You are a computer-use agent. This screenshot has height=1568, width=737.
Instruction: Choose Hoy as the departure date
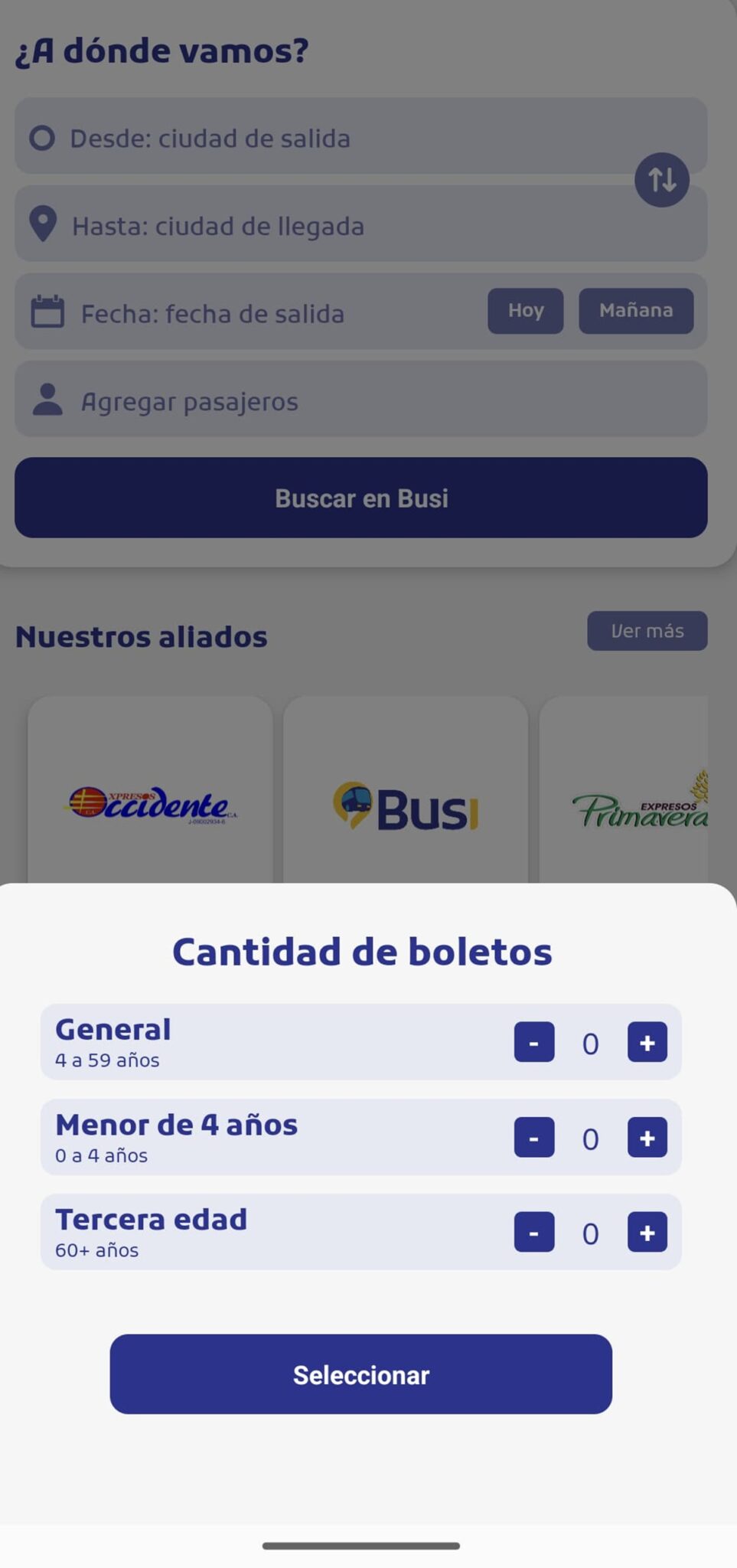click(x=525, y=311)
